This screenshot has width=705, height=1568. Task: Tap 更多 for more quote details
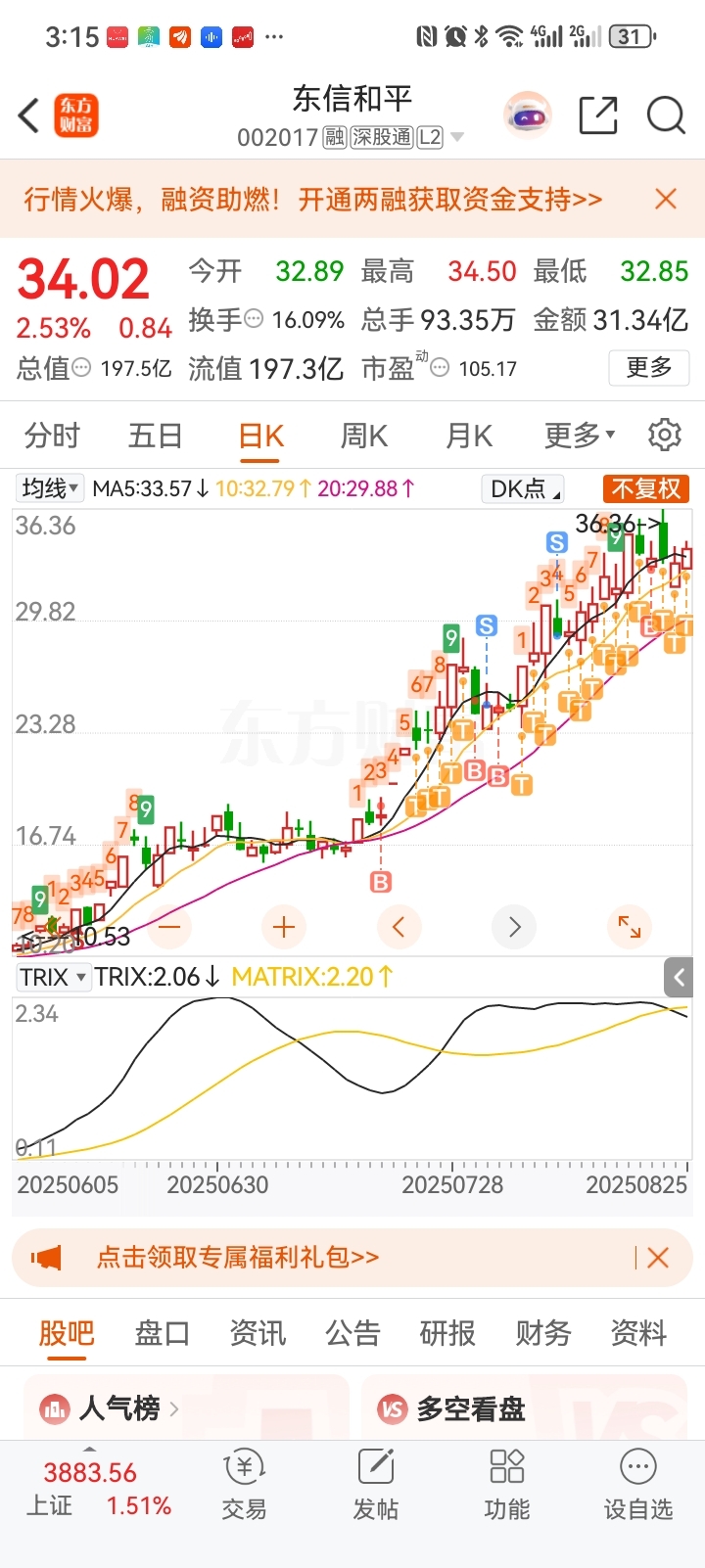pos(649,367)
